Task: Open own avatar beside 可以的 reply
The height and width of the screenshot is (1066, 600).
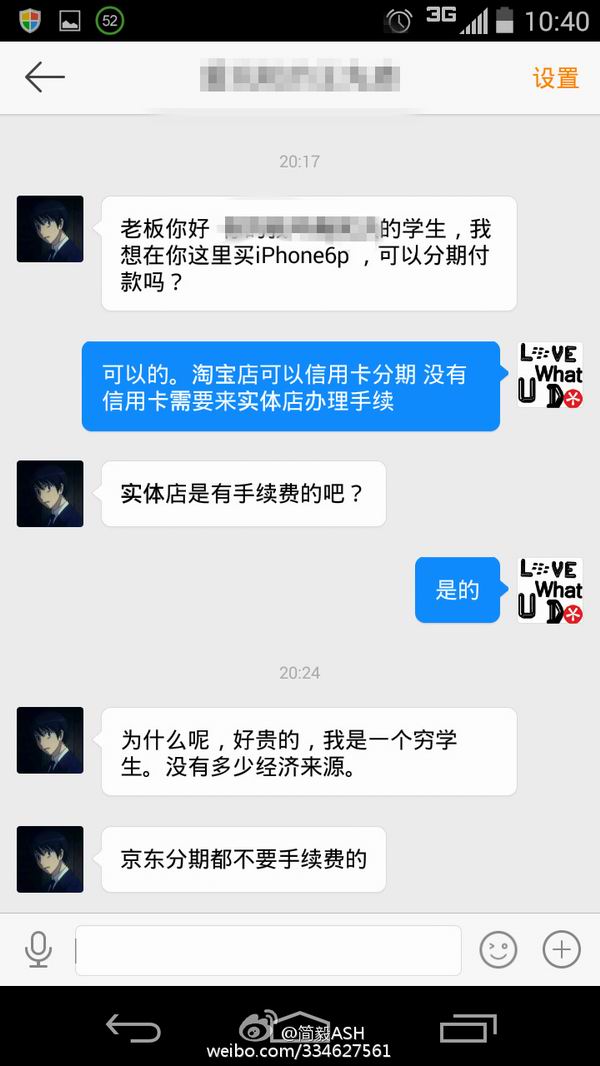Action: 550,375
